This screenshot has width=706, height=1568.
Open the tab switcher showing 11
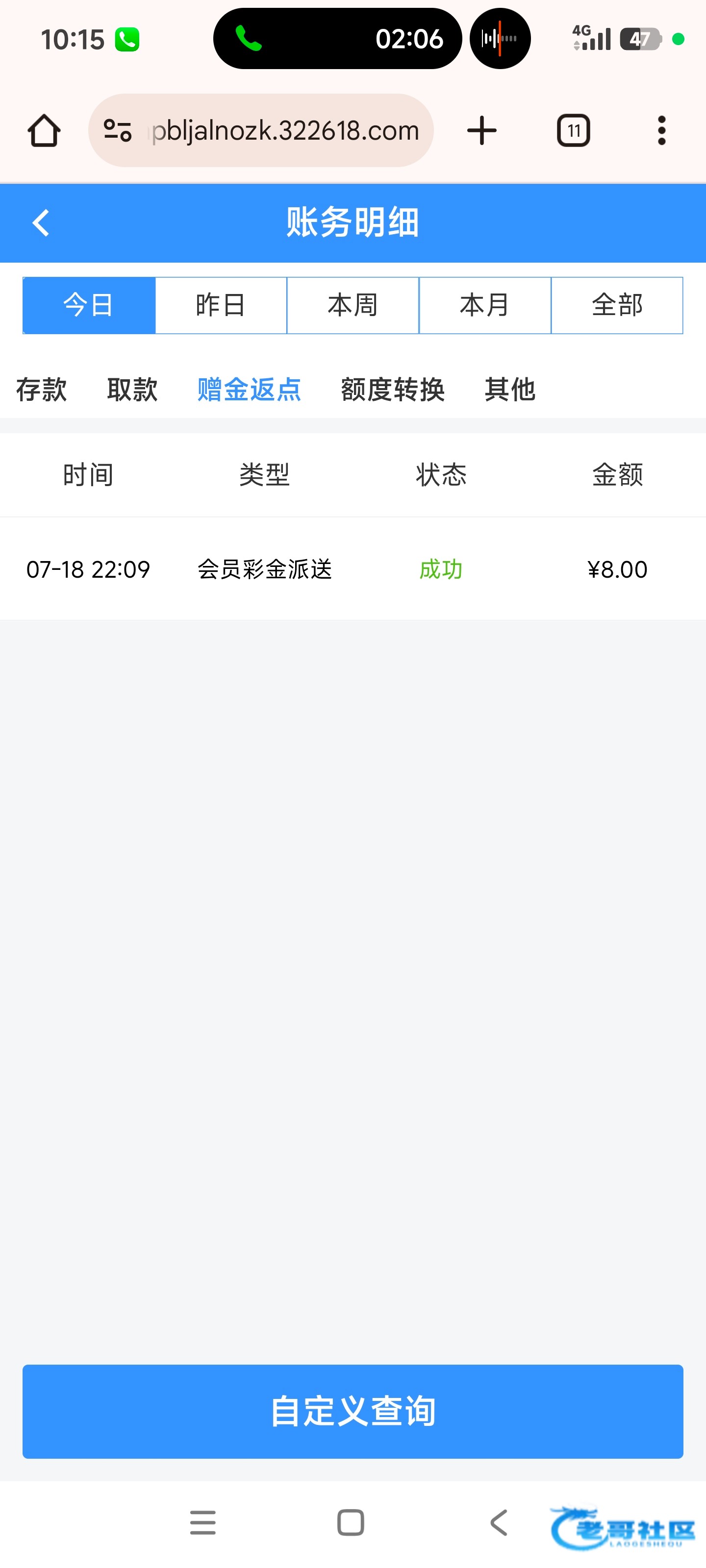coord(573,130)
